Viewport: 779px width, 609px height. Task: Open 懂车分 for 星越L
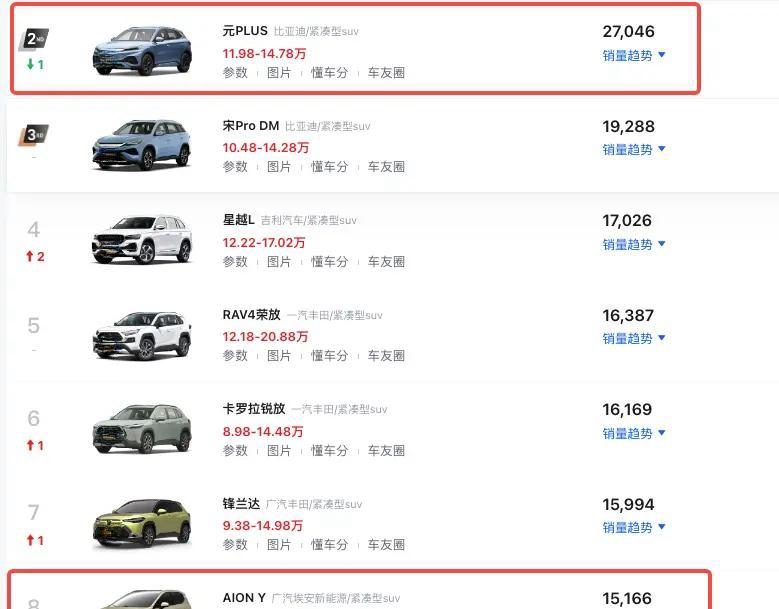(x=329, y=262)
